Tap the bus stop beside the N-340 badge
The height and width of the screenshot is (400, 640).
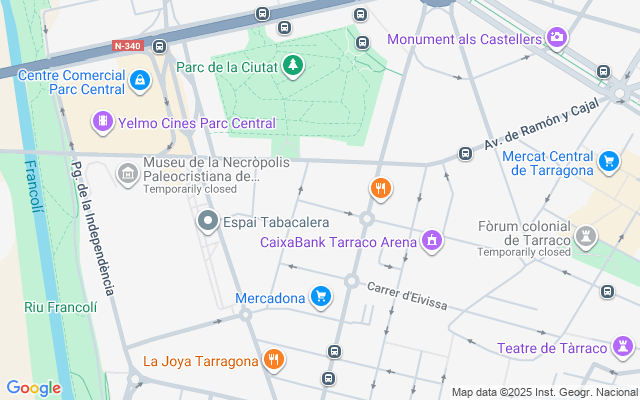click(x=160, y=46)
